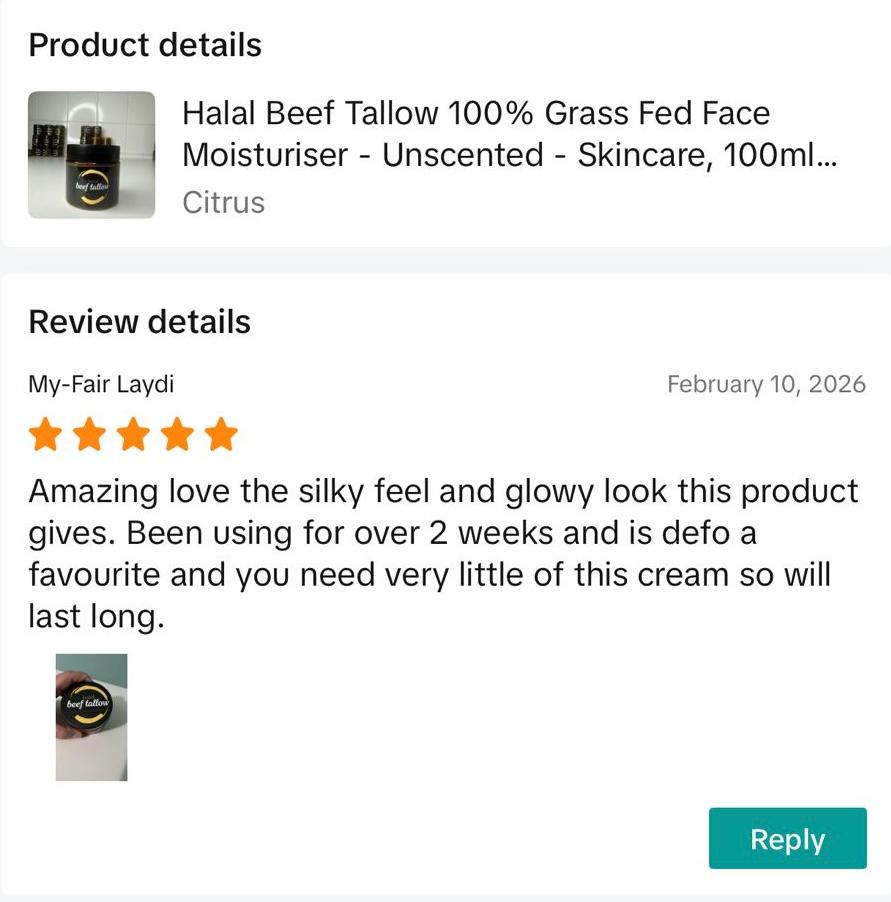Reply to My-Fair Laydi's review
Screen dimensions: 891x902
[x=787, y=838]
